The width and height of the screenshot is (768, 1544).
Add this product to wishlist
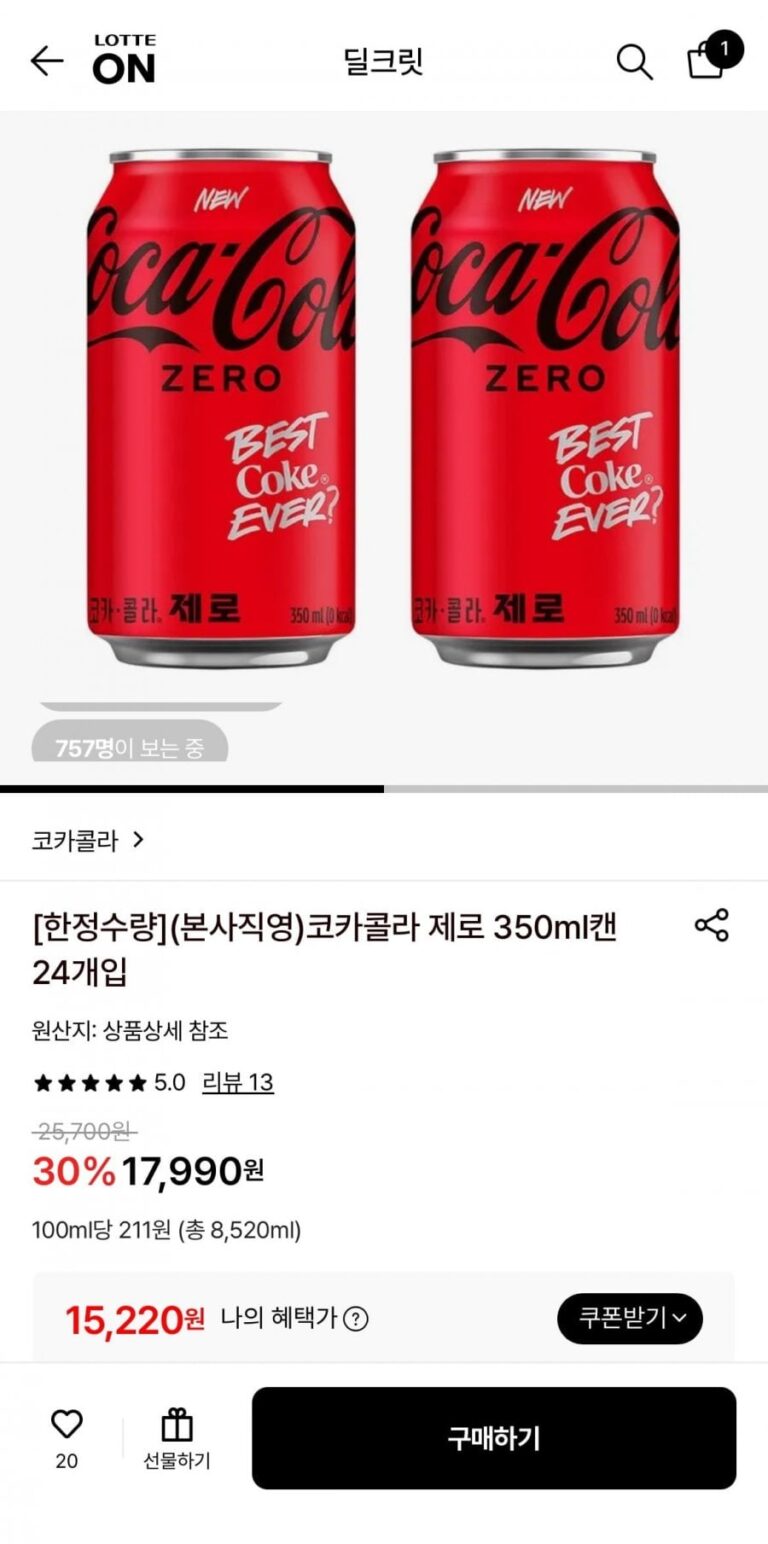[x=66, y=1425]
